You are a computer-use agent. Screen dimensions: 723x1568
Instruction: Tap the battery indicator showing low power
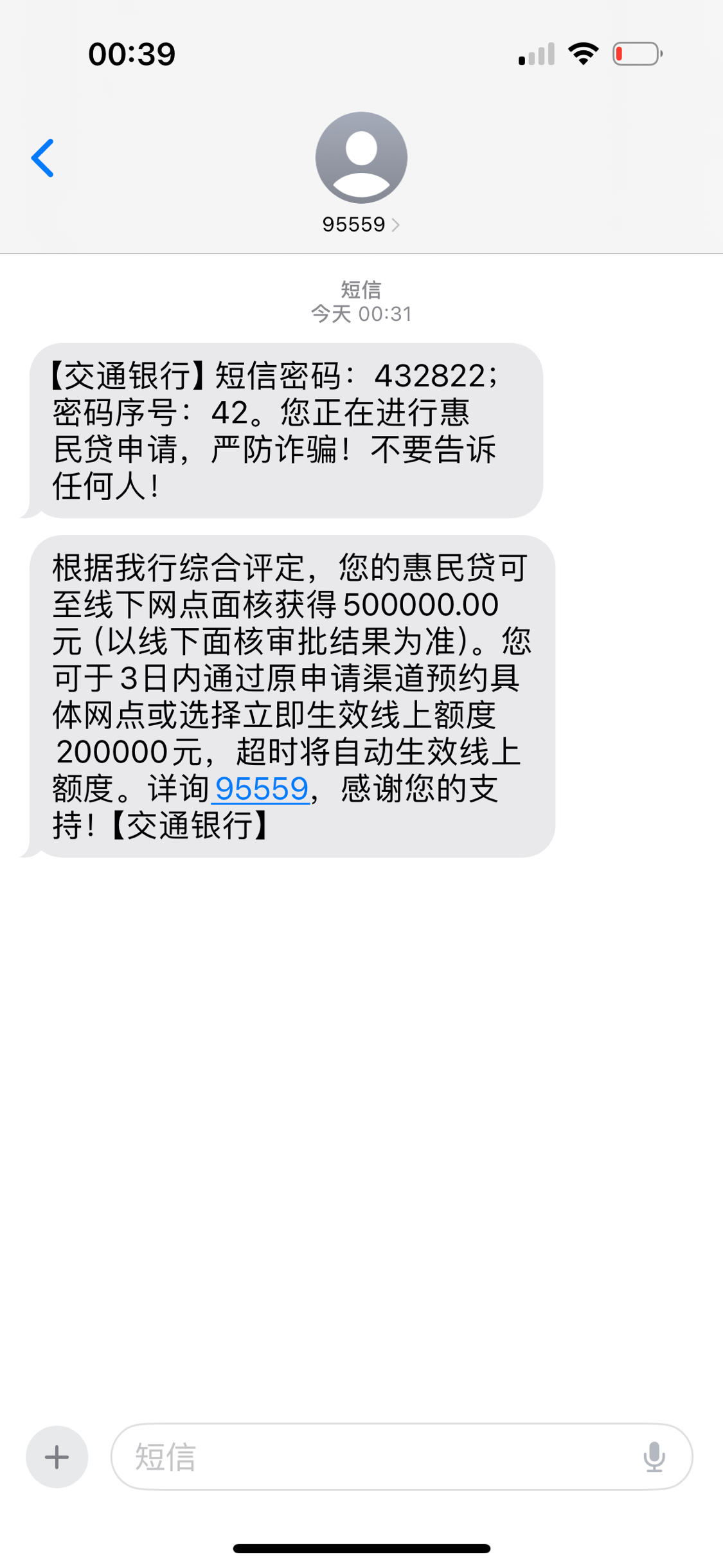[x=635, y=55]
